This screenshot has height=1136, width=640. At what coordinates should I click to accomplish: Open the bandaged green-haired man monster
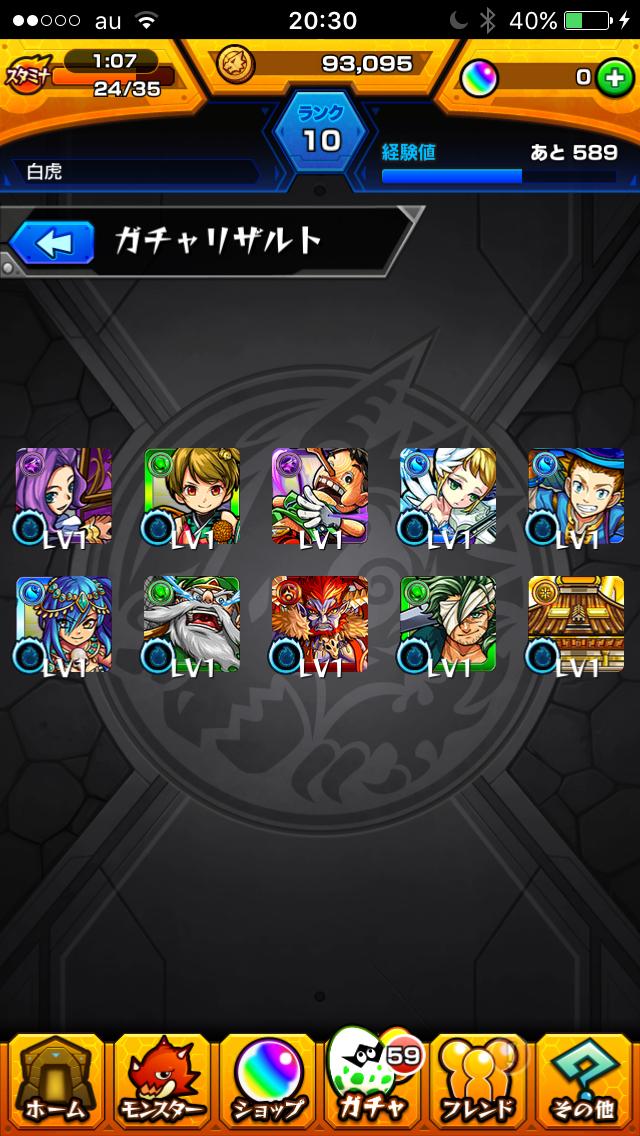448,625
